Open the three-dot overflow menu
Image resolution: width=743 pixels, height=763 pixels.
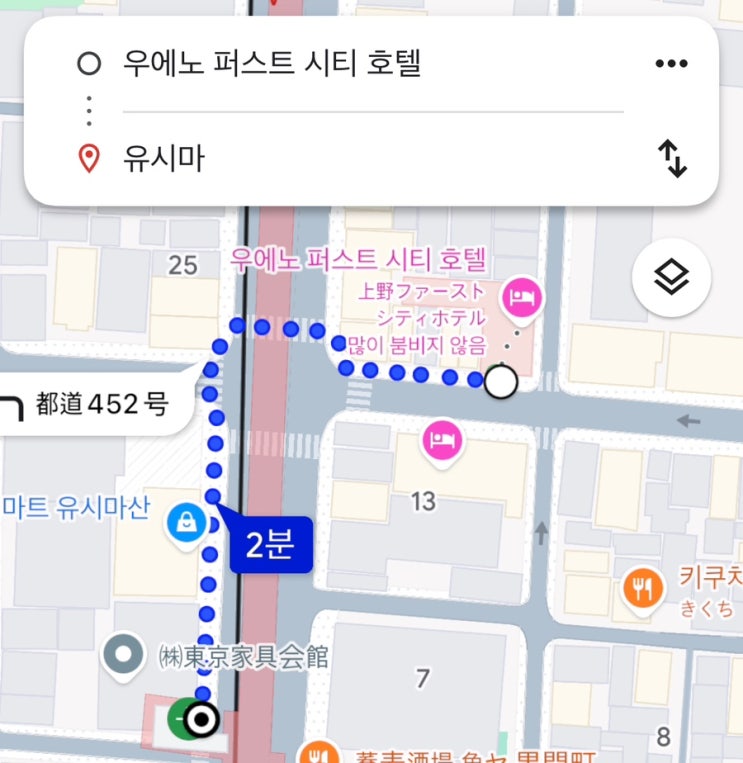671,65
